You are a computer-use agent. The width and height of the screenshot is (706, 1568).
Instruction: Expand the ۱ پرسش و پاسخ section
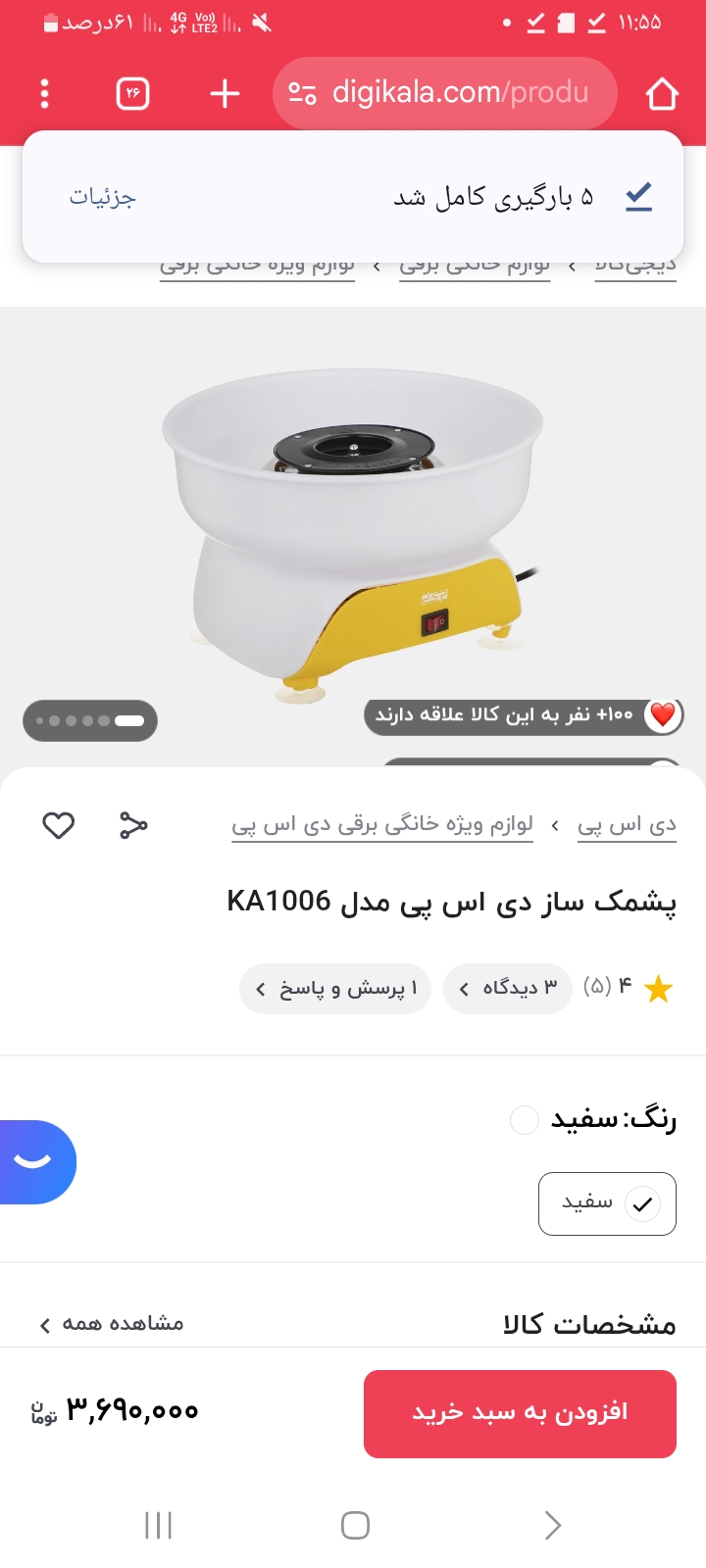tap(334, 989)
